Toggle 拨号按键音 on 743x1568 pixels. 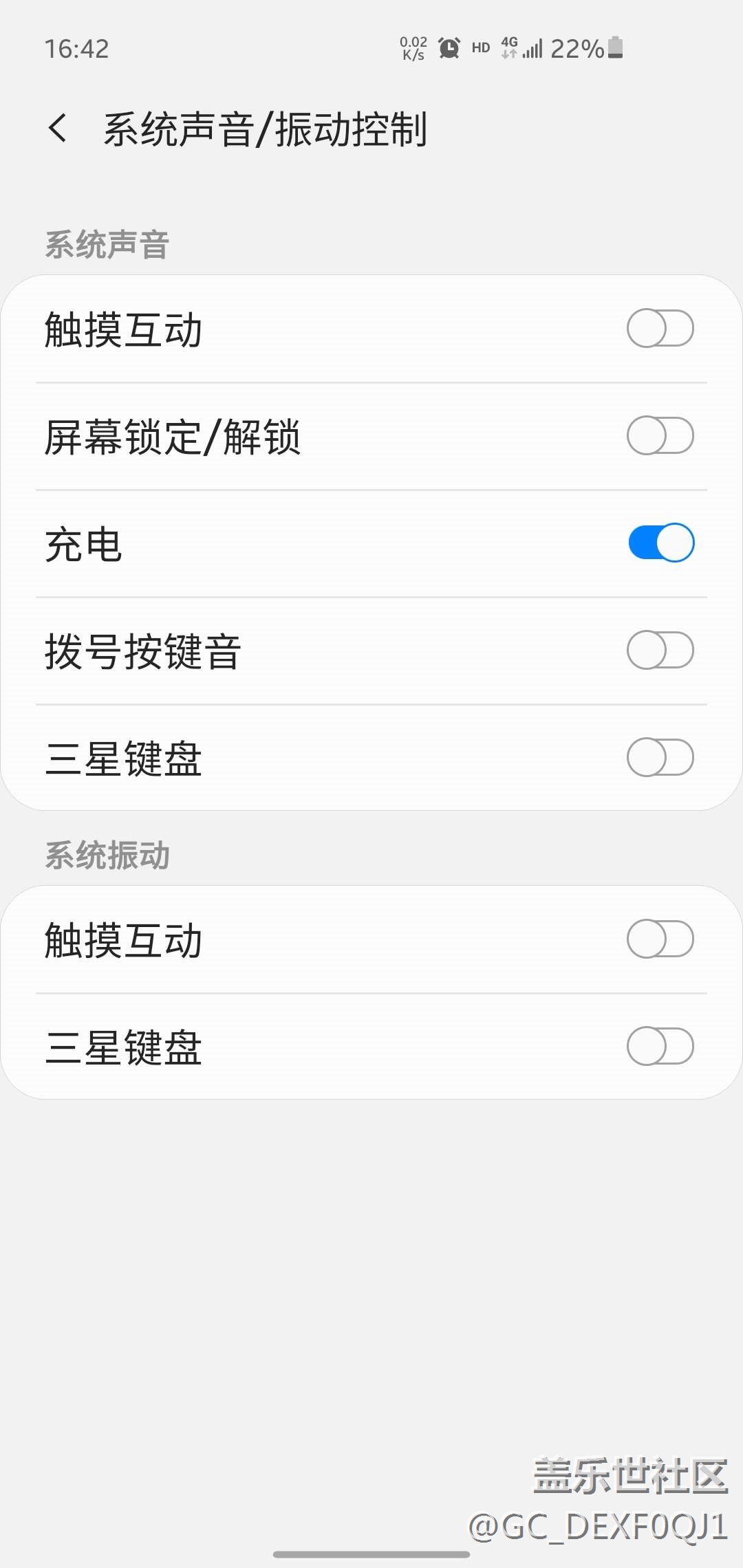[660, 651]
